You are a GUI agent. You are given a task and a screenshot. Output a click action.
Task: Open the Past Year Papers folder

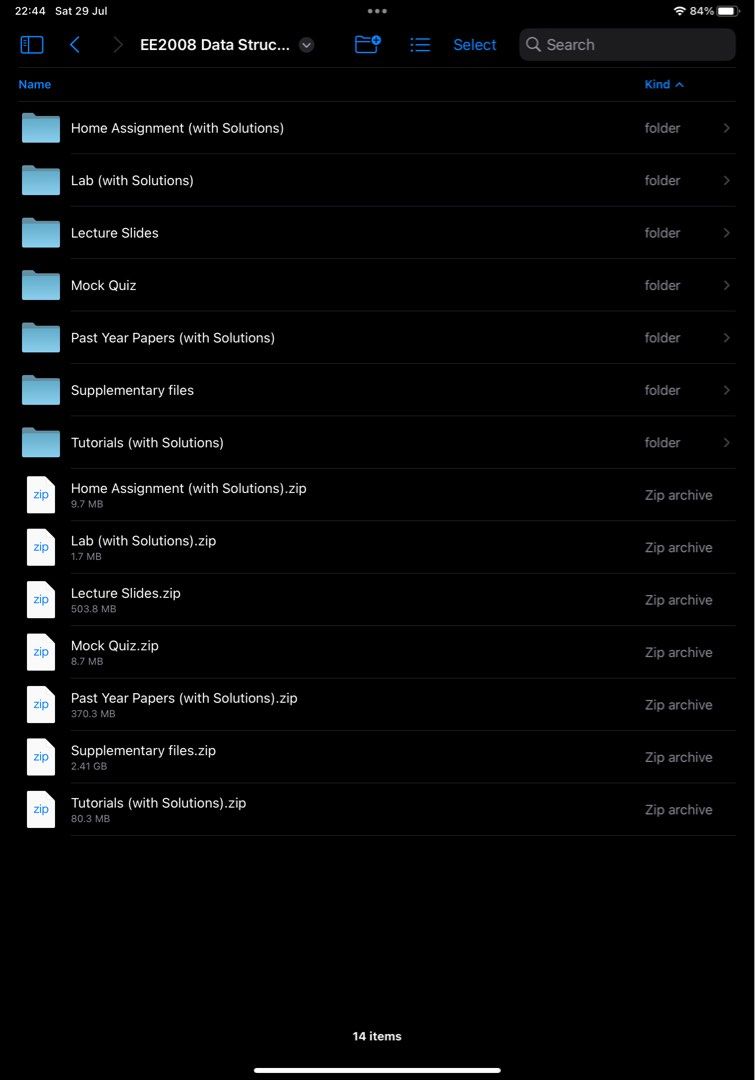coord(172,338)
